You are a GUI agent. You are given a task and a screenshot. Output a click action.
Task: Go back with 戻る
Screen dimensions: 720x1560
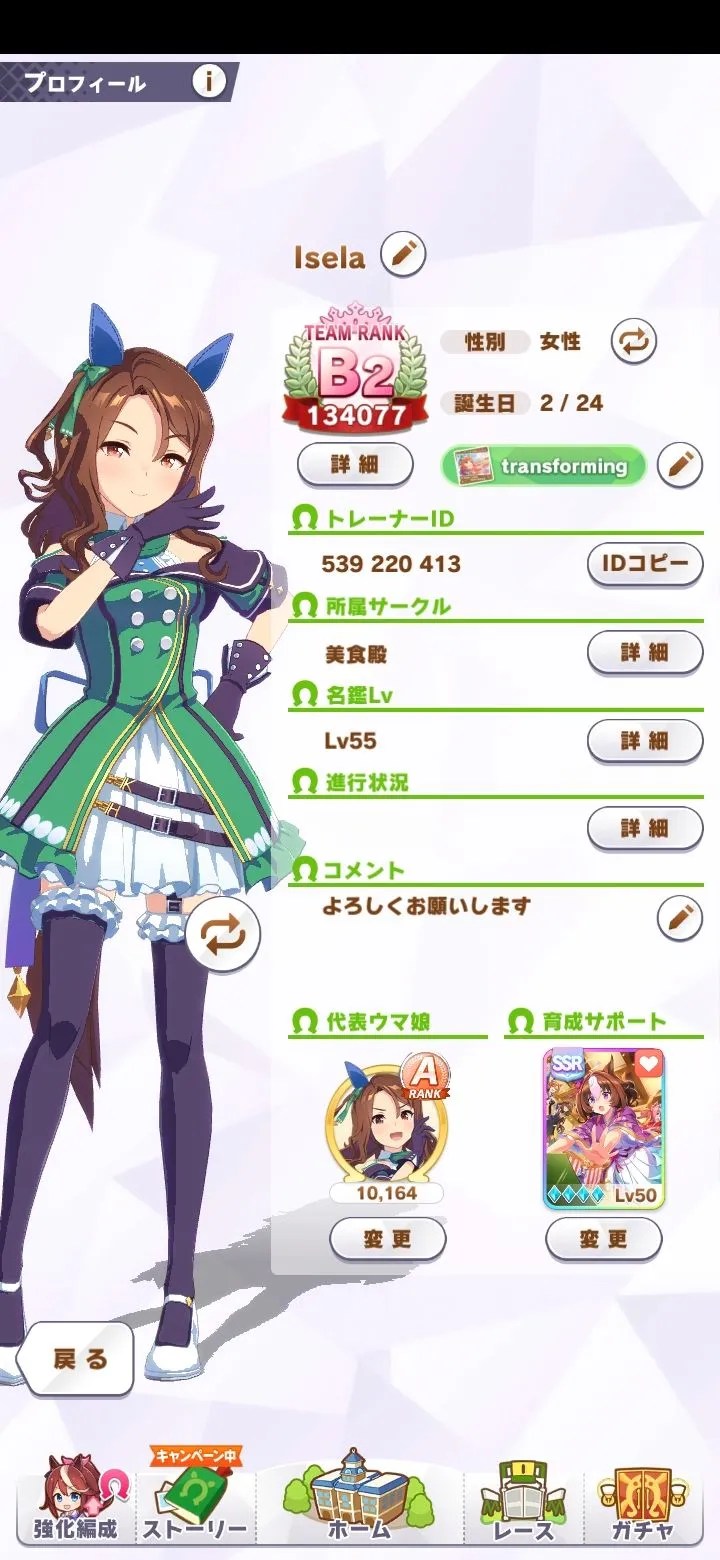coord(78,1358)
